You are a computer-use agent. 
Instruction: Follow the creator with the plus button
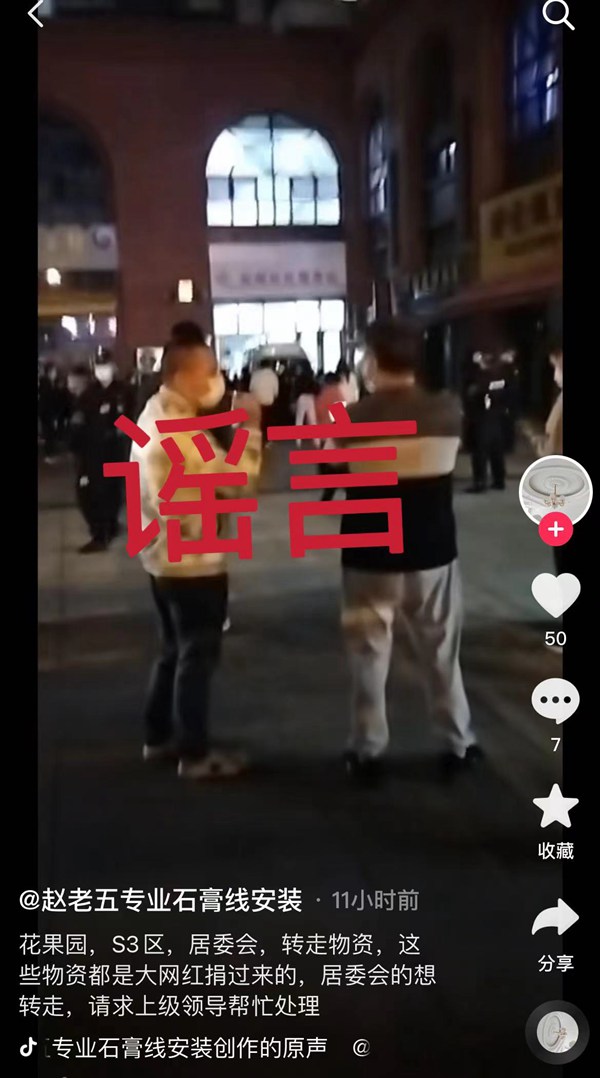pyautogui.click(x=555, y=529)
